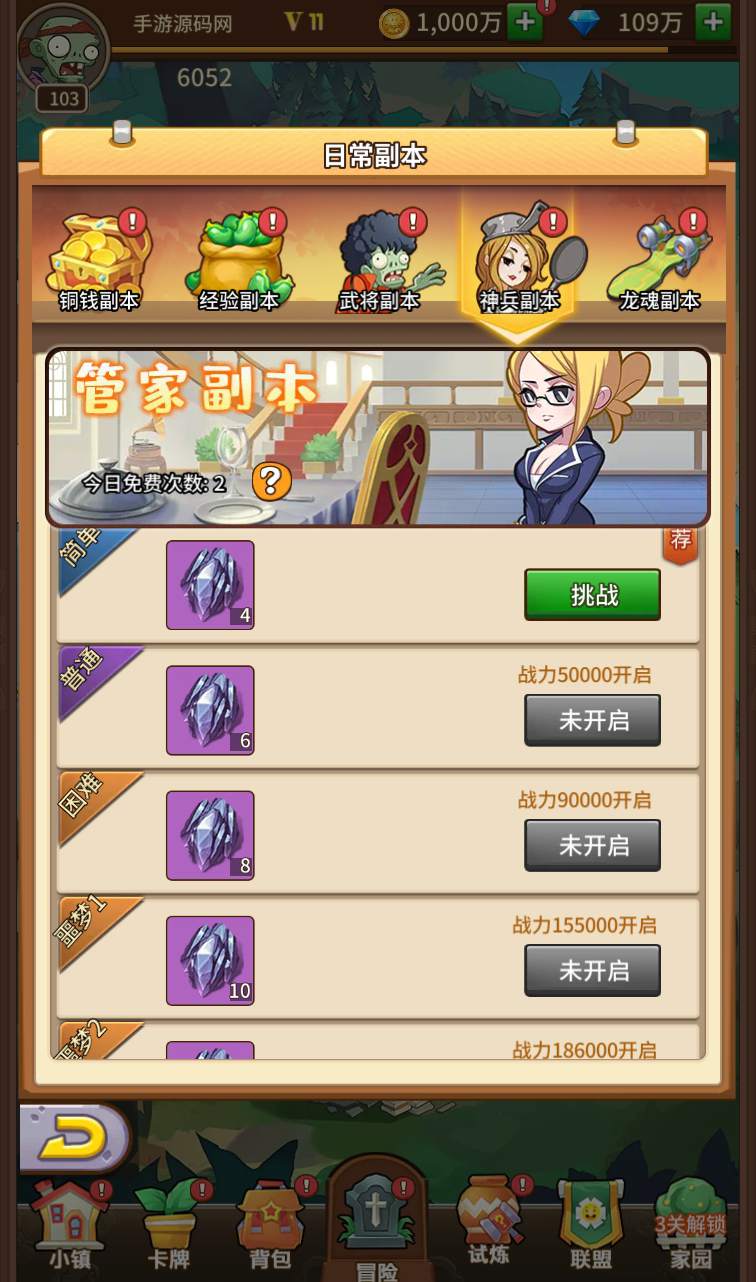Tap 未开启 button for 战力155000 stage
756x1282 pixels.
pyautogui.click(x=592, y=970)
